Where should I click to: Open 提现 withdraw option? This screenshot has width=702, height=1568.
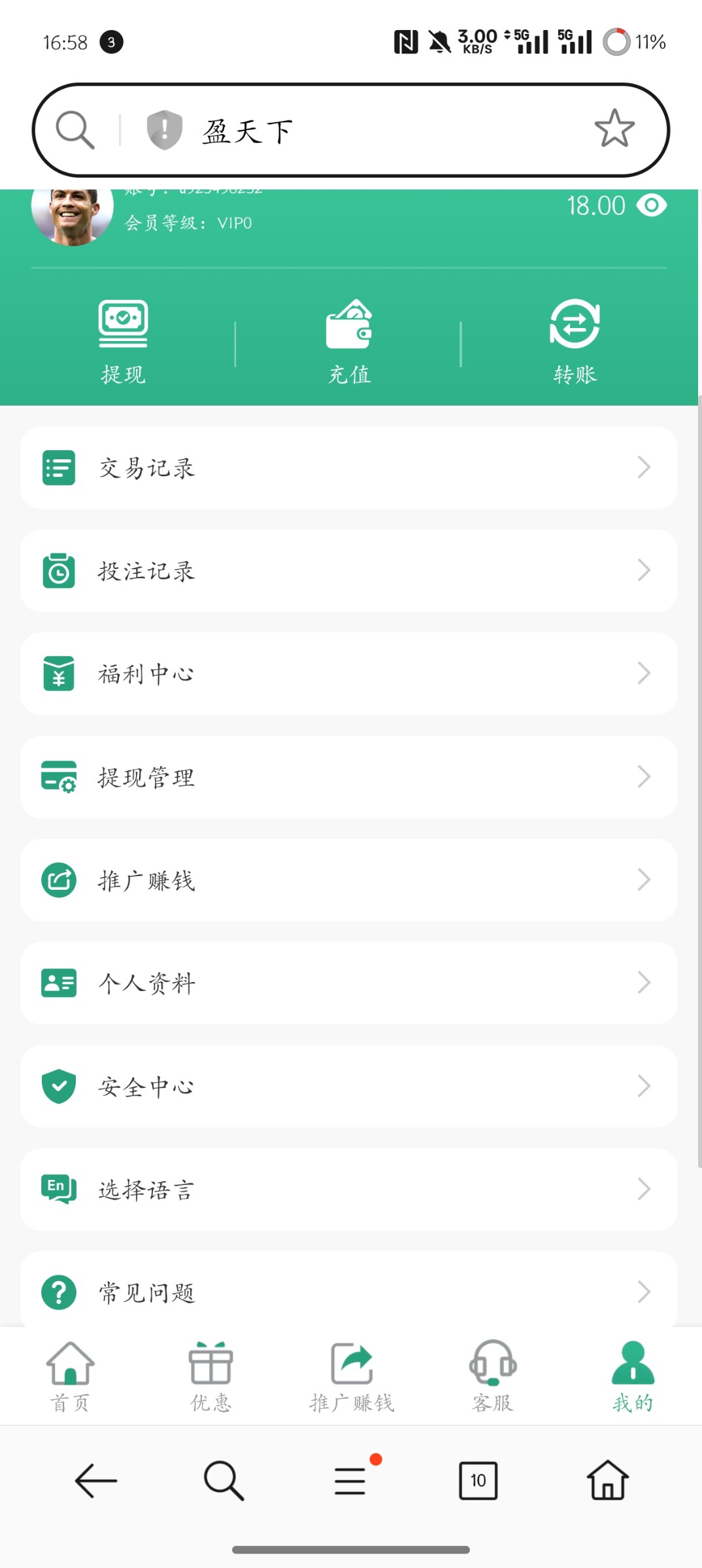[x=123, y=341]
